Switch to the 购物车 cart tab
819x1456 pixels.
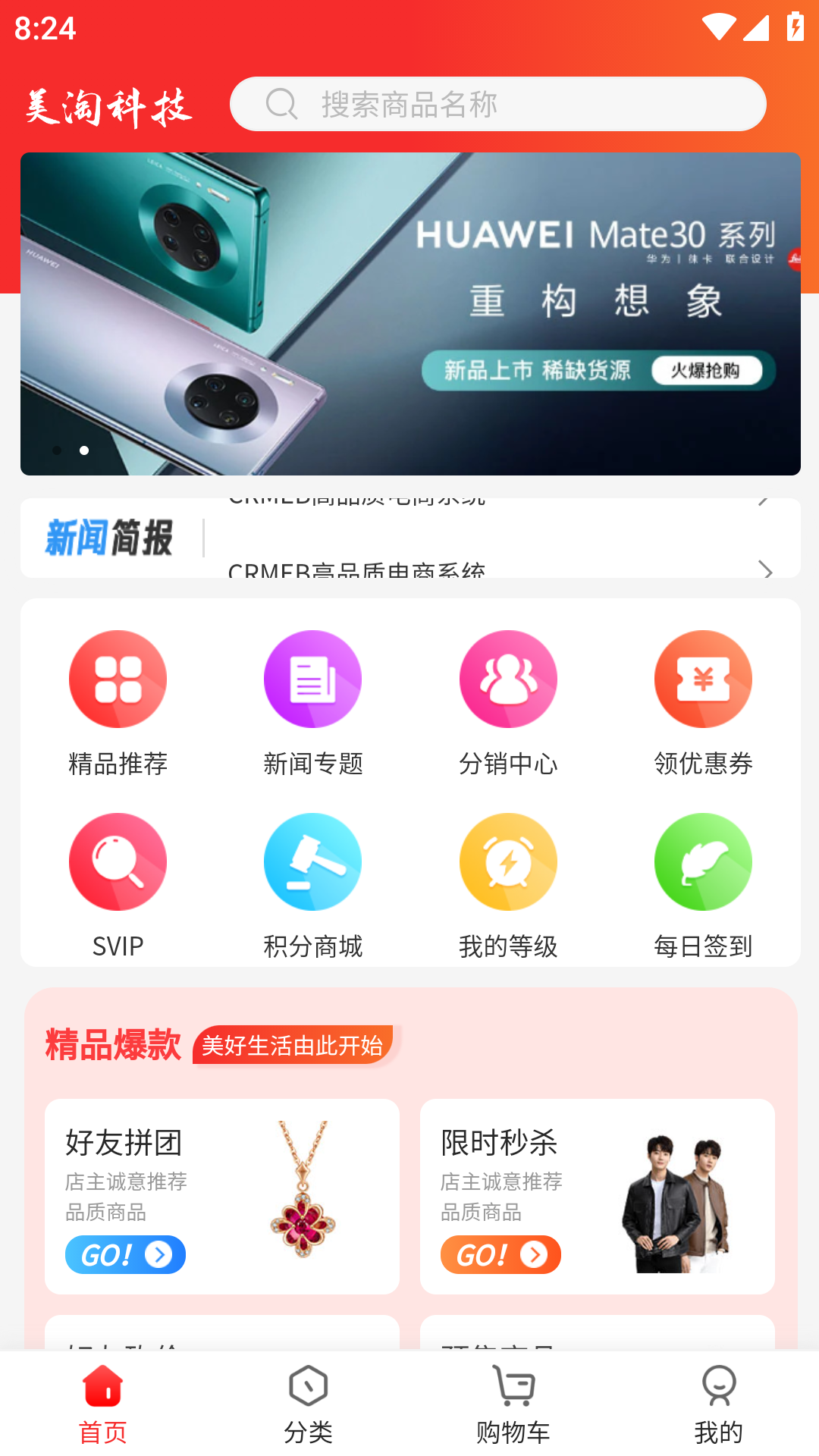click(513, 1404)
